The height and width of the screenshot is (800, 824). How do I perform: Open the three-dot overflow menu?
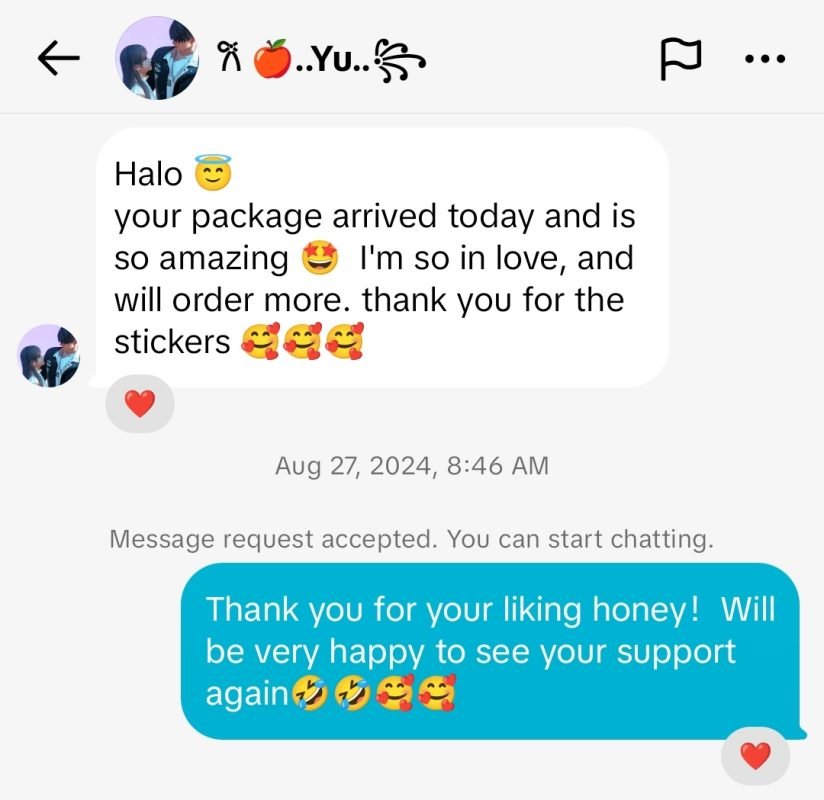click(765, 59)
